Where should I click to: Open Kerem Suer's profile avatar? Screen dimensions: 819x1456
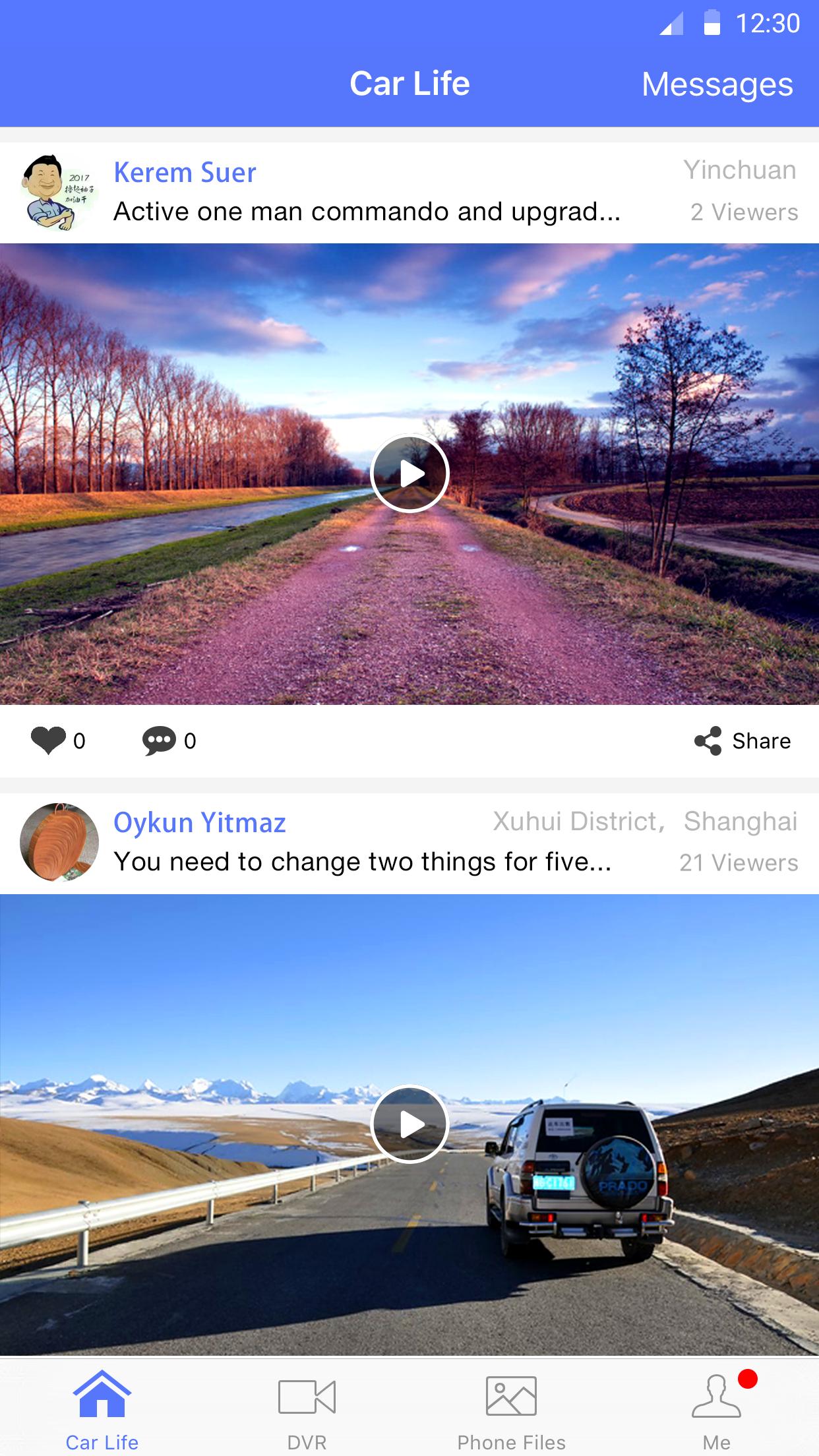59,193
